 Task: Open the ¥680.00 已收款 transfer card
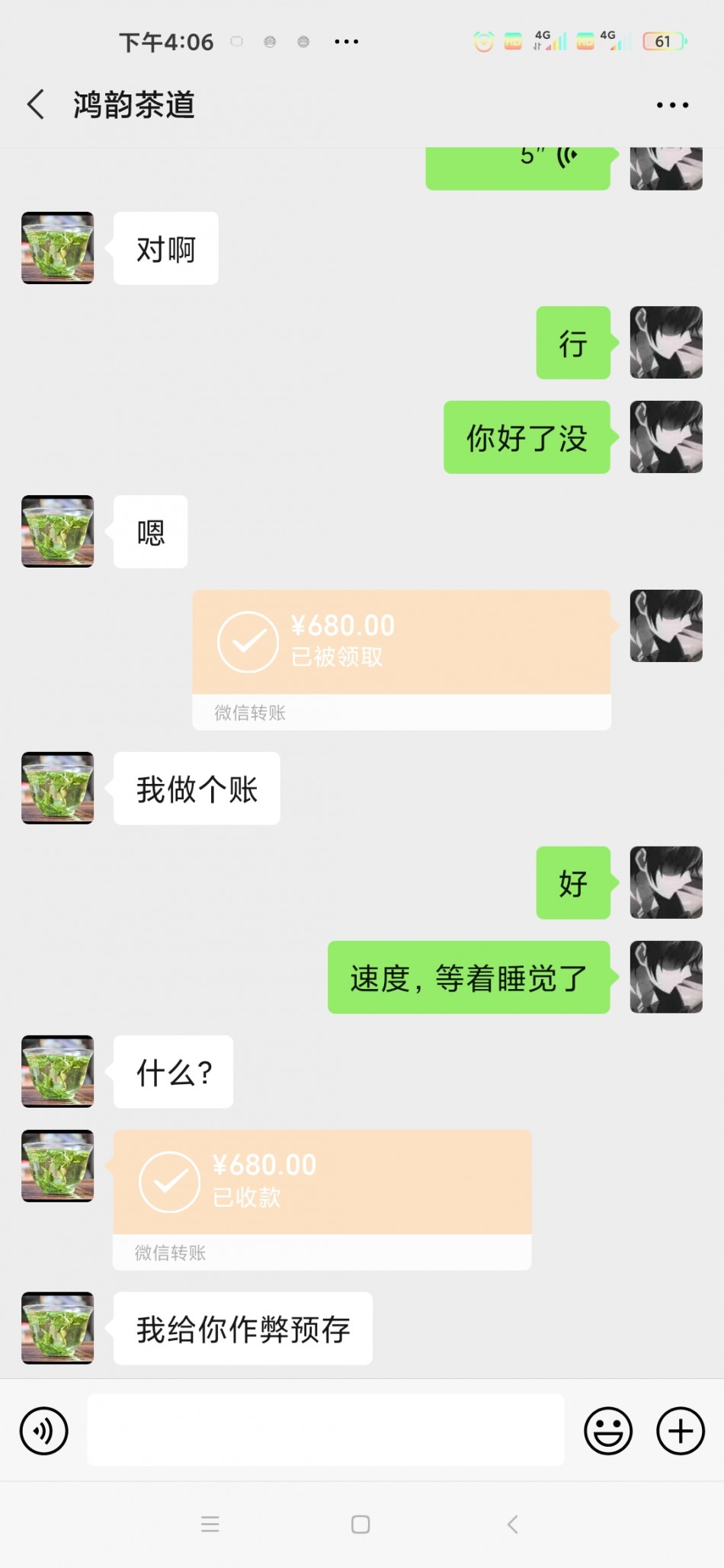[x=322, y=1182]
